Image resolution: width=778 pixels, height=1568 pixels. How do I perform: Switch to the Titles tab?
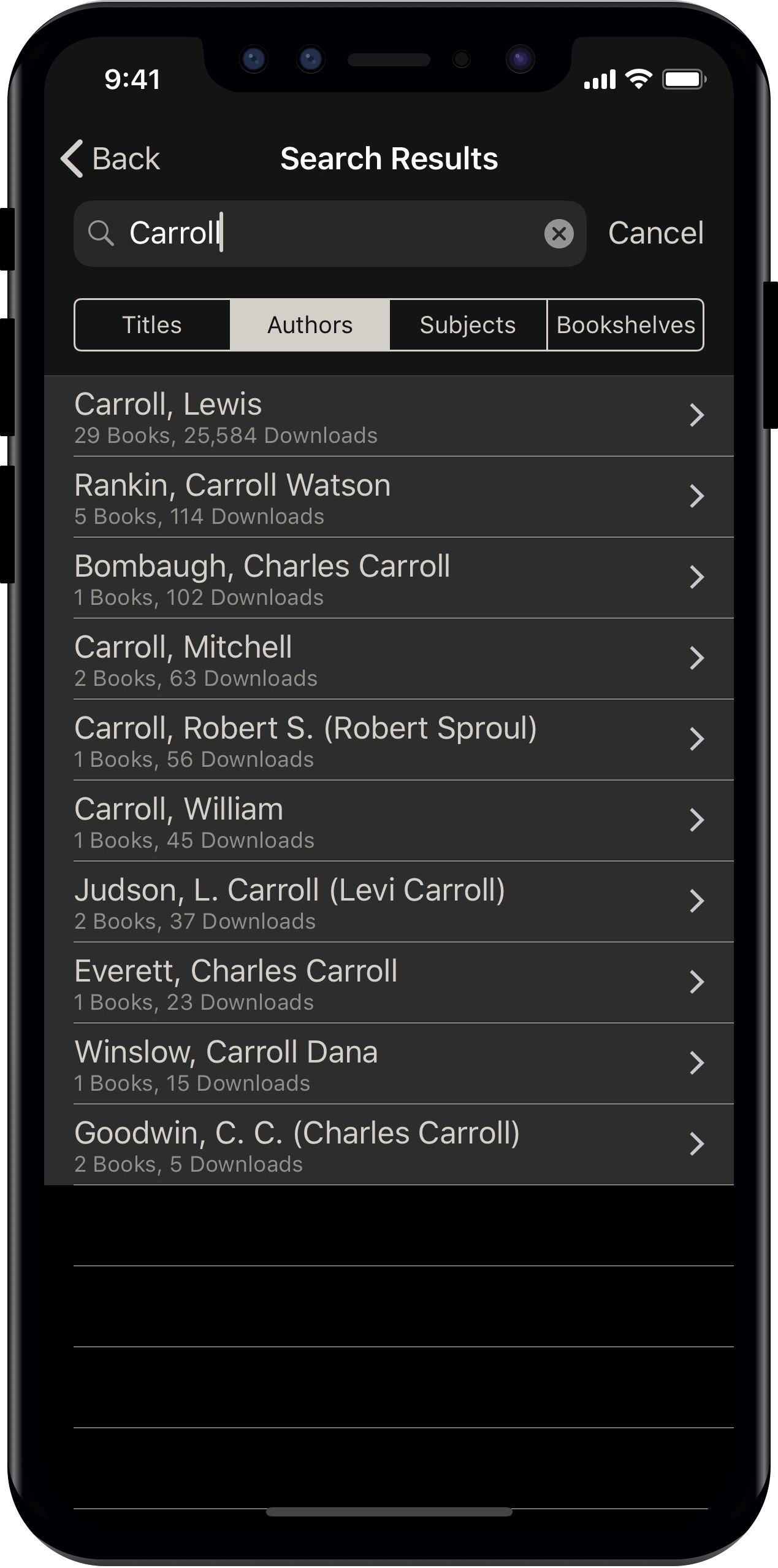point(152,325)
